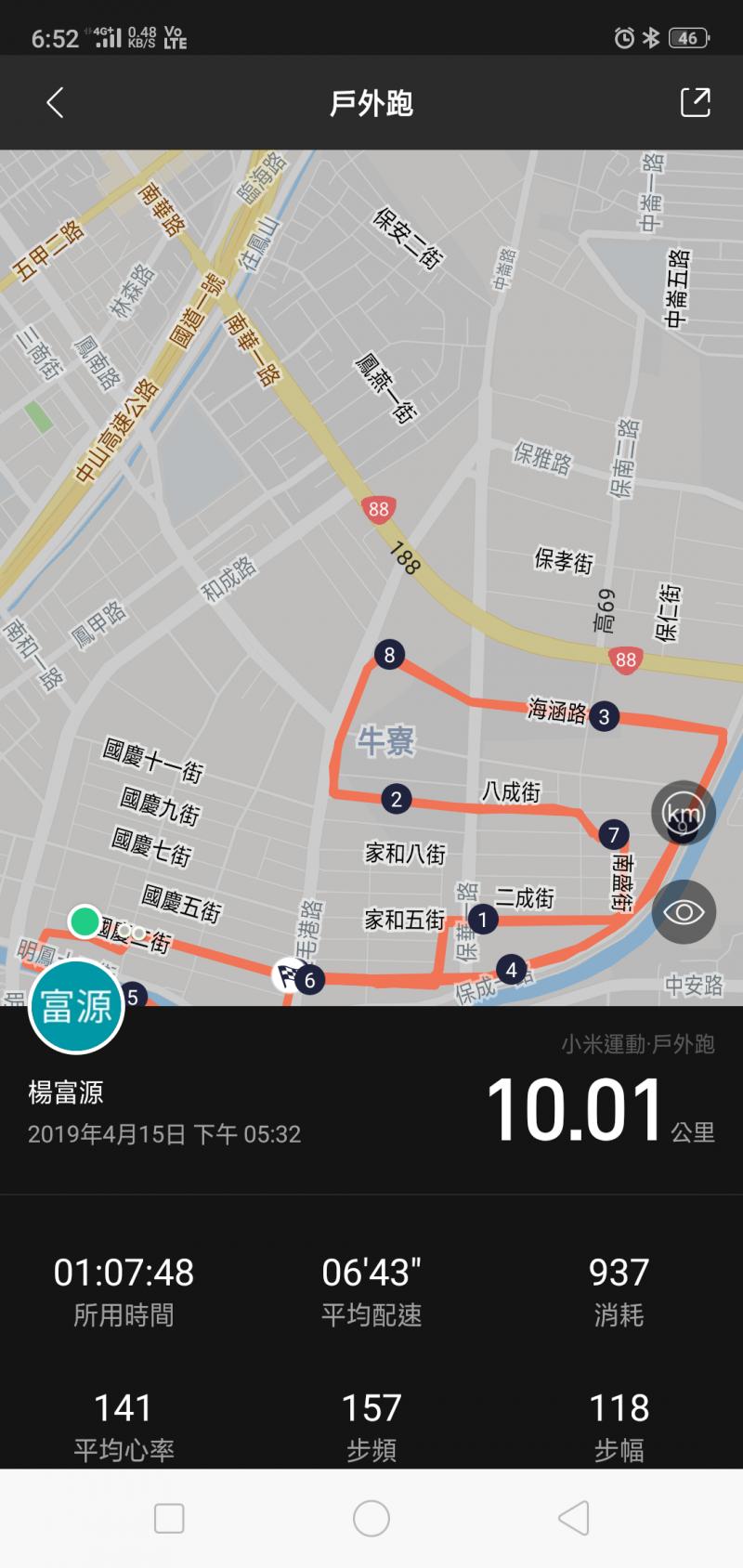743x1568 pixels.
Task: Go back from the 戶外跑 screen
Action: pyautogui.click(x=55, y=102)
